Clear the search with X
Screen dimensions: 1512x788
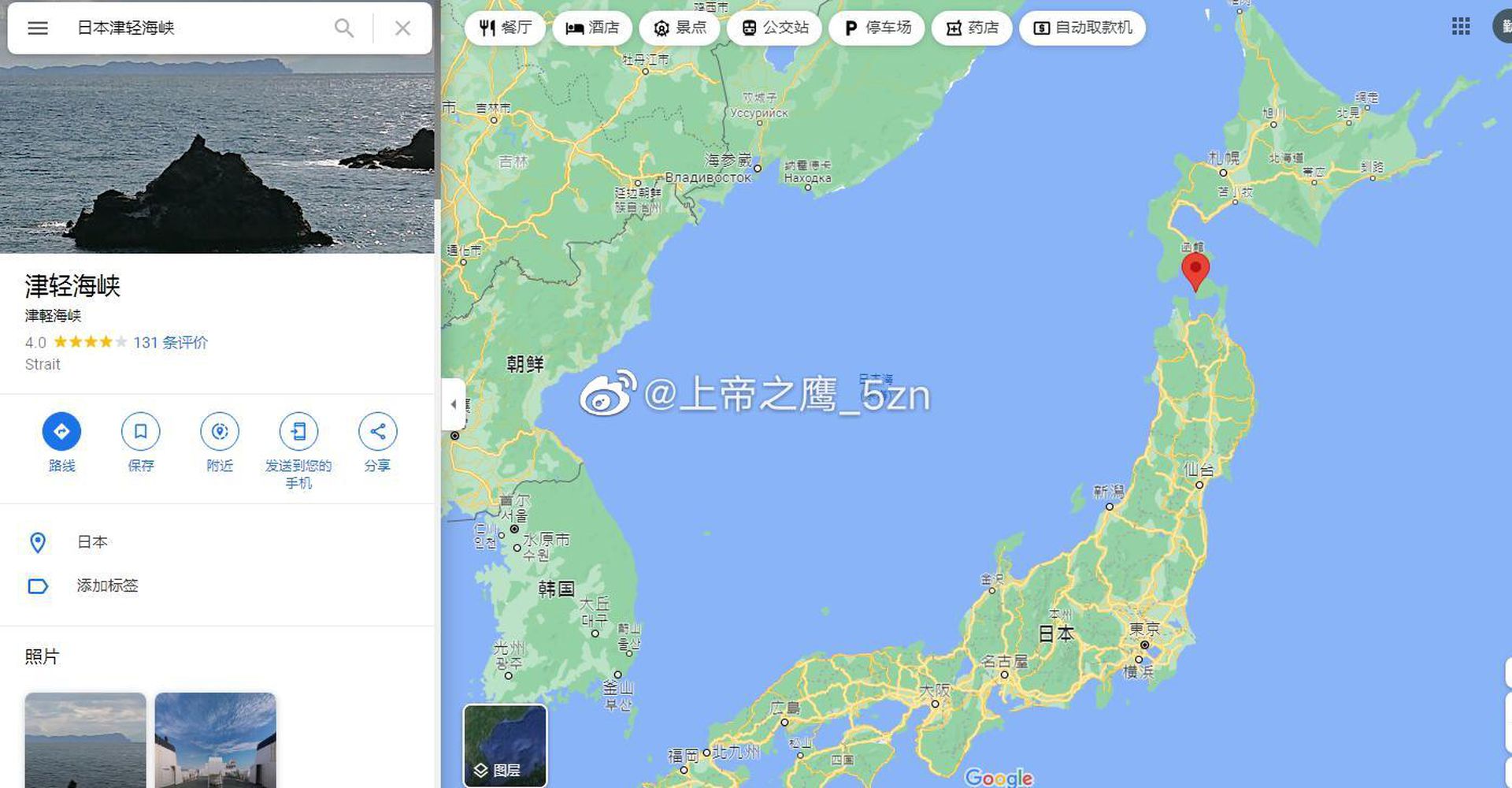(402, 28)
